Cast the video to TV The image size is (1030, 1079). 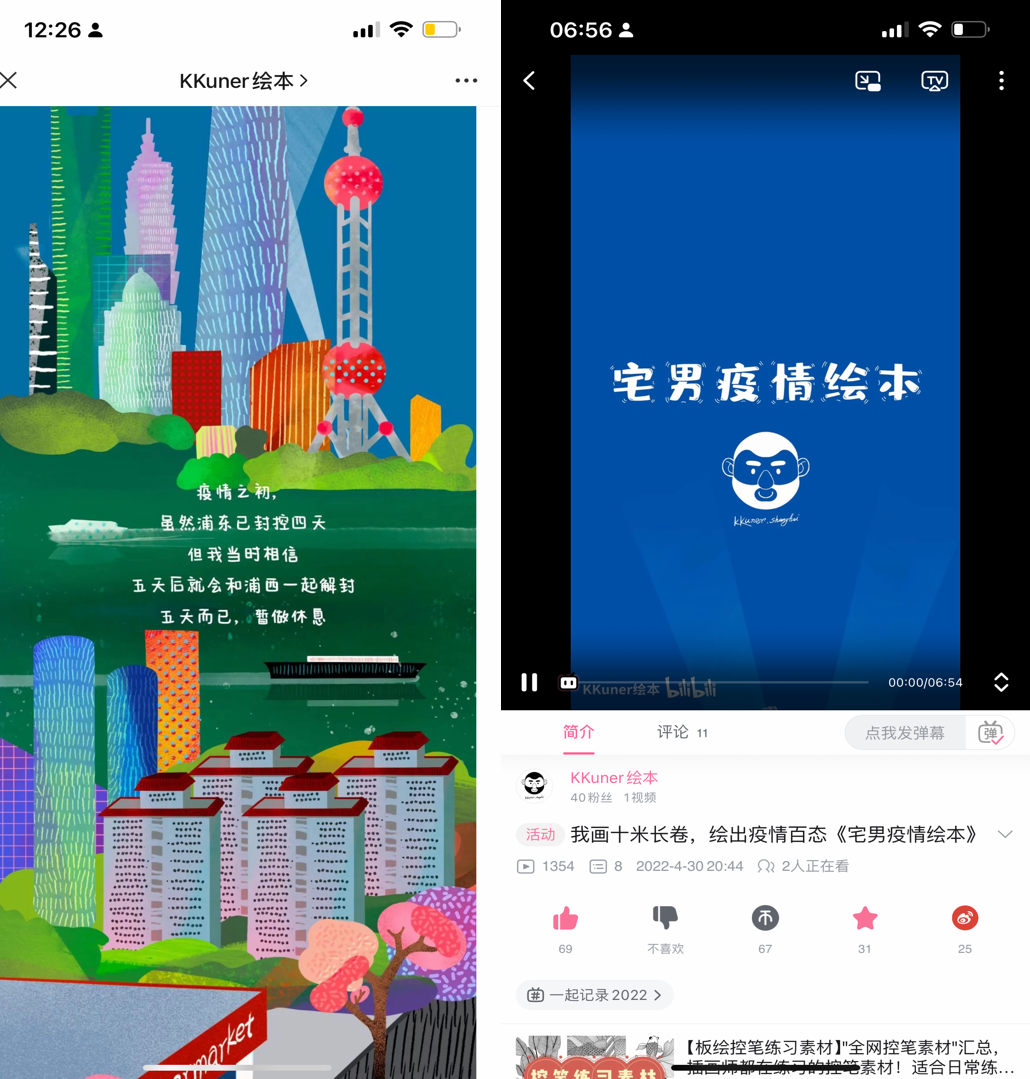click(x=934, y=81)
